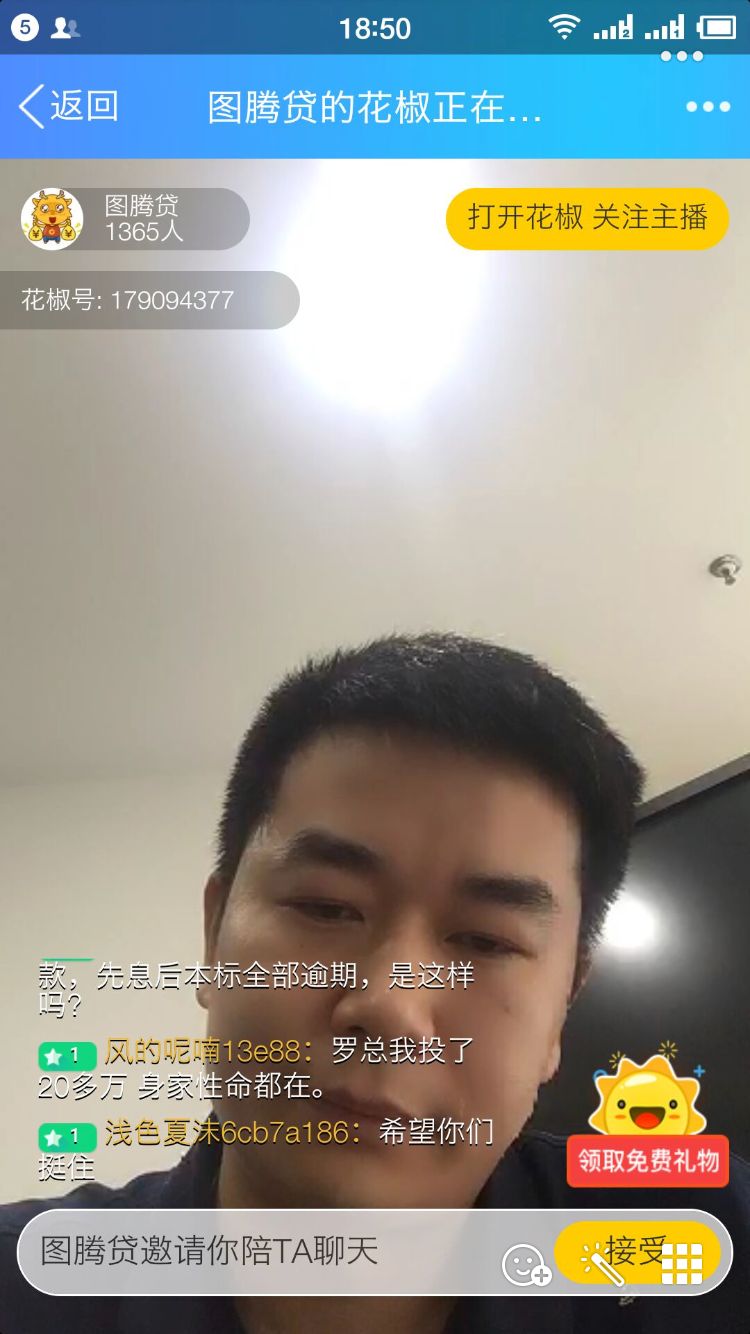
Task: Open the overflow menu in the title bar
Action: [x=708, y=107]
